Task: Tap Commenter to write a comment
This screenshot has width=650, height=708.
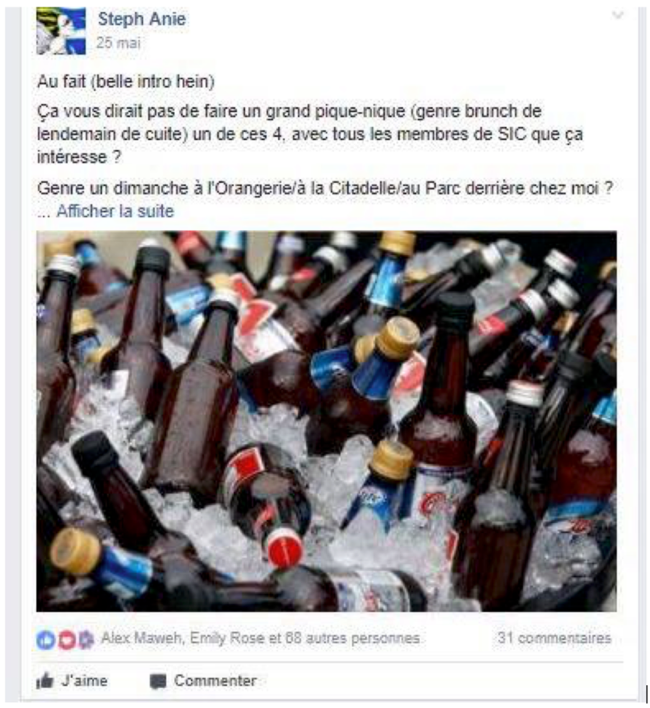Action: click(203, 681)
